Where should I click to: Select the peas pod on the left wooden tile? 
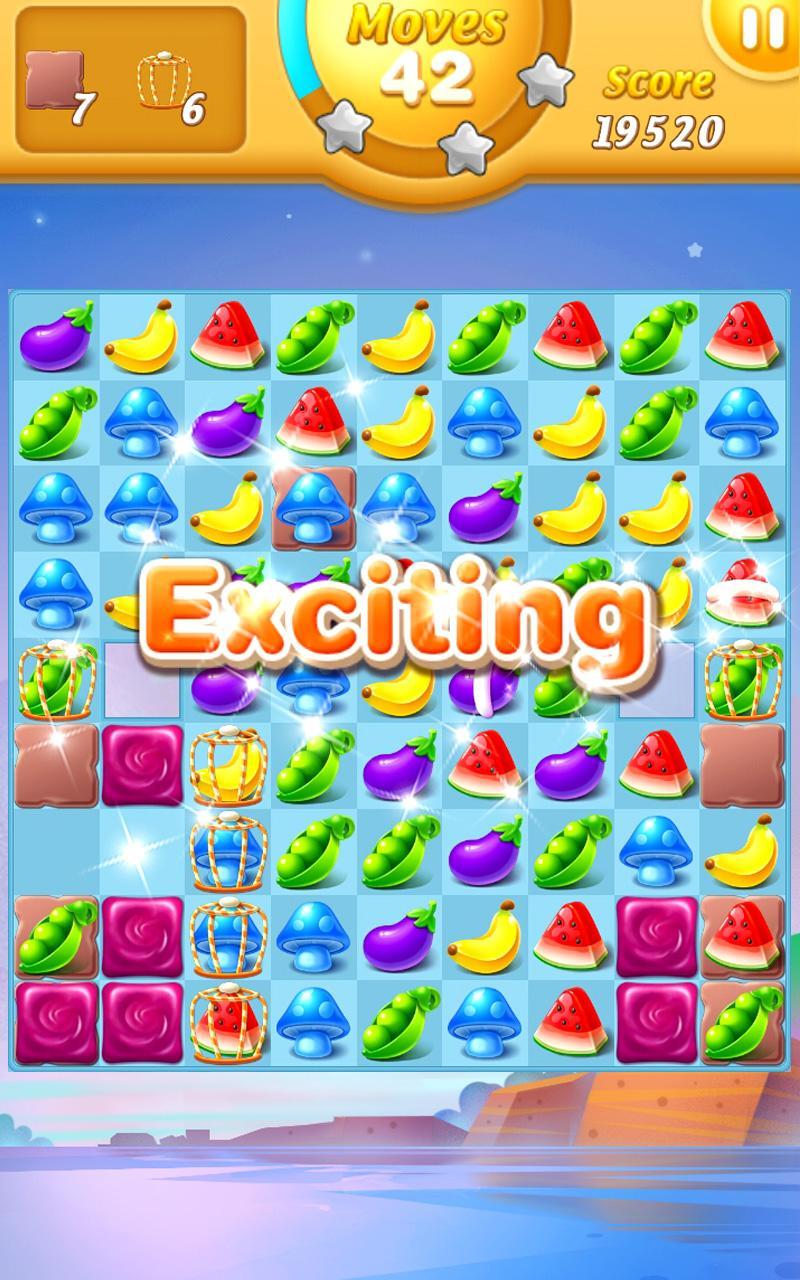coord(55,940)
